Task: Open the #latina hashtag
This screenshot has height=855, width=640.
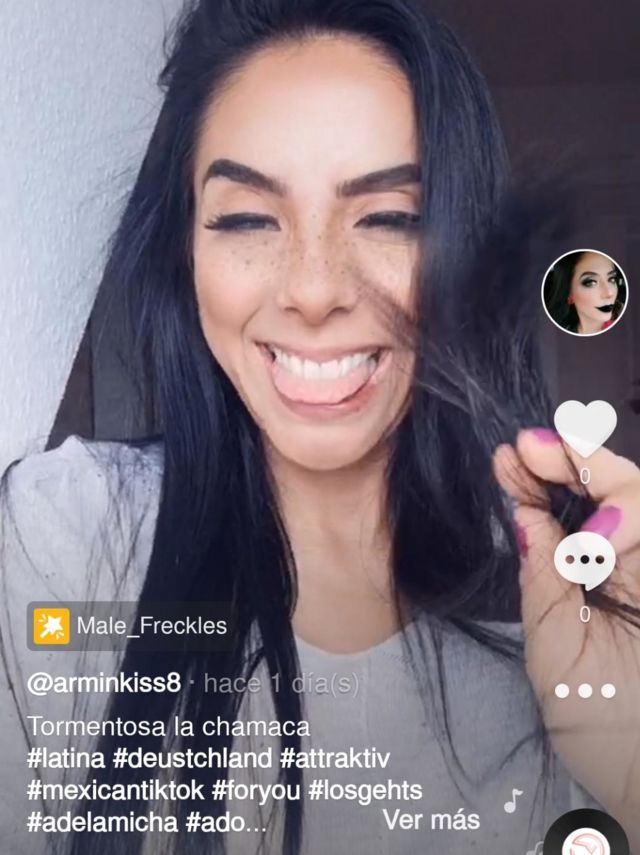Action: tap(66, 757)
